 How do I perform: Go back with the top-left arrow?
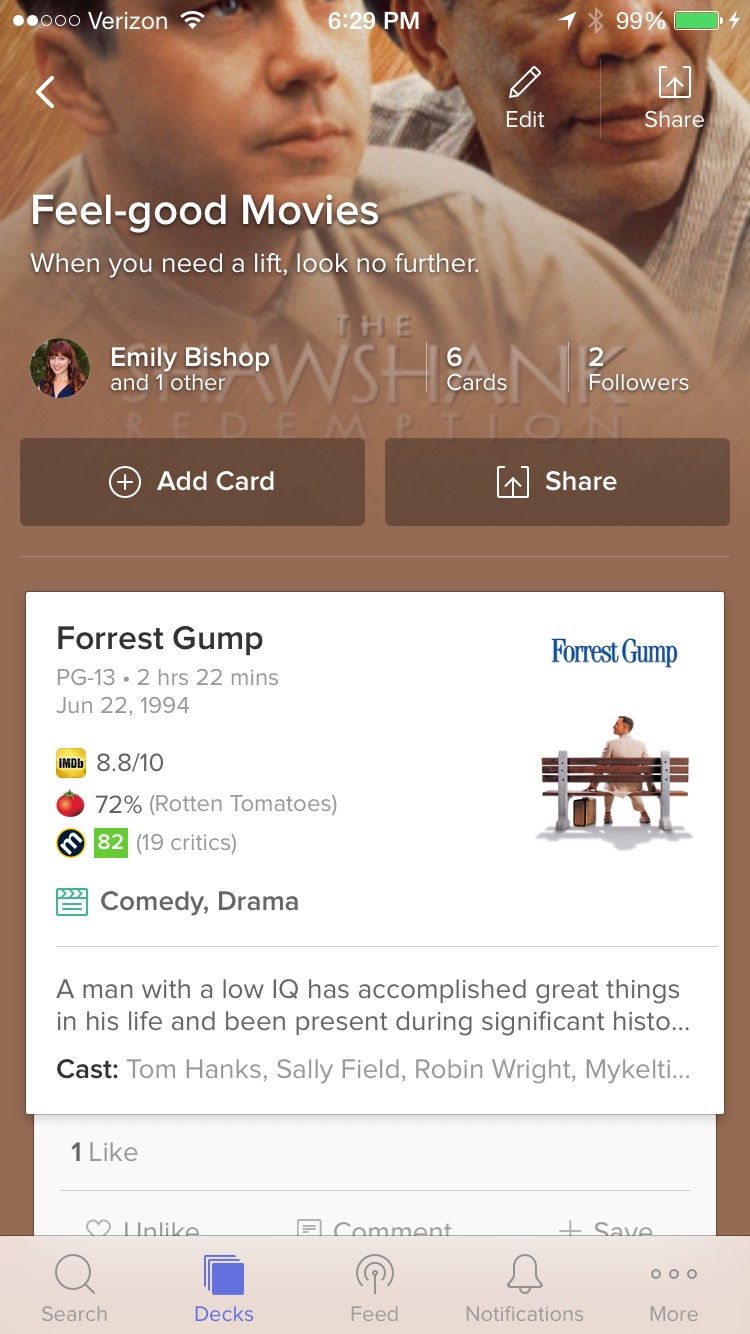pos(45,92)
